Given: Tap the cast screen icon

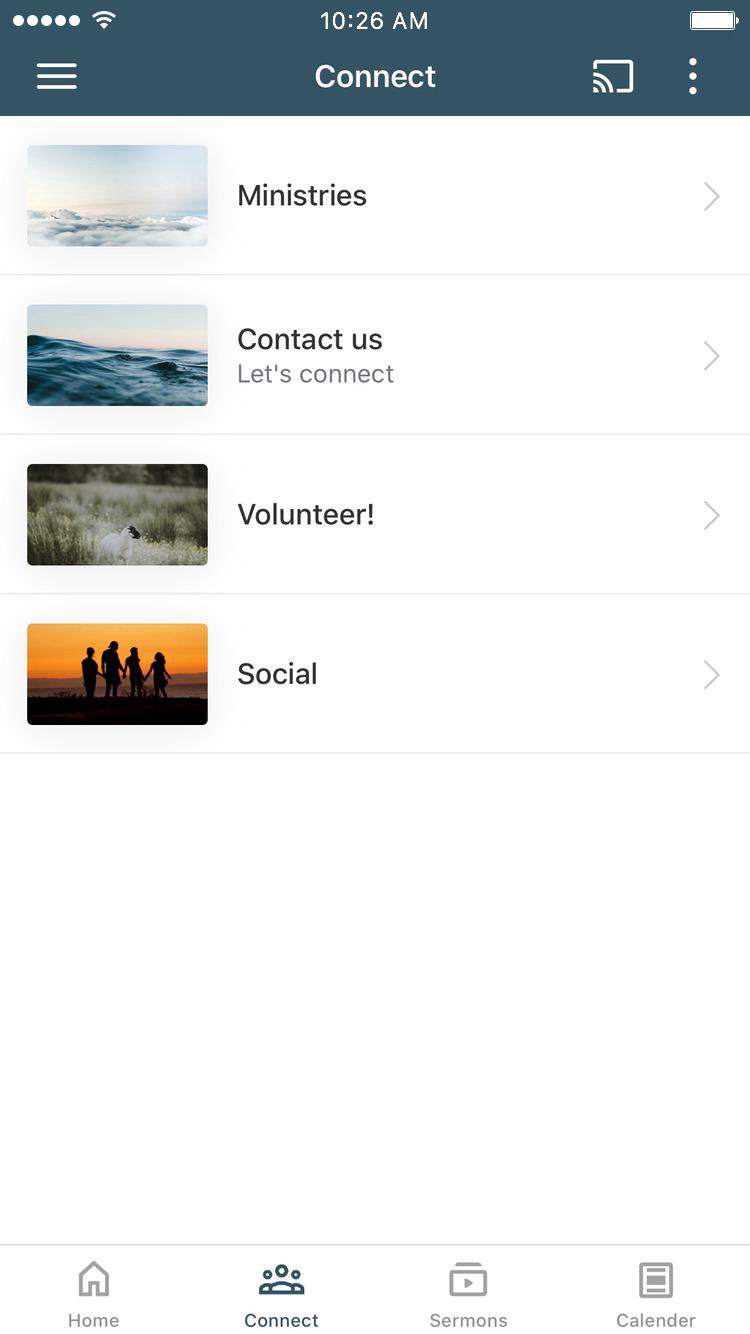Looking at the screenshot, I should (612, 76).
